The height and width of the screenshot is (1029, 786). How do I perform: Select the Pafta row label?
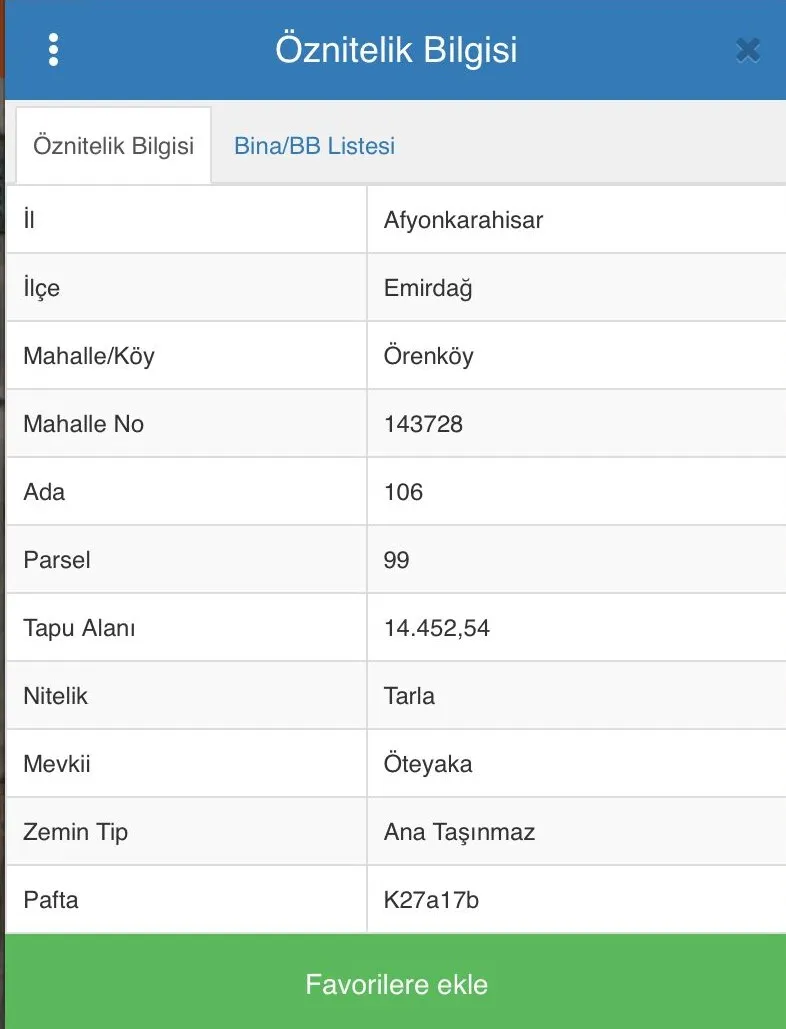coord(48,899)
